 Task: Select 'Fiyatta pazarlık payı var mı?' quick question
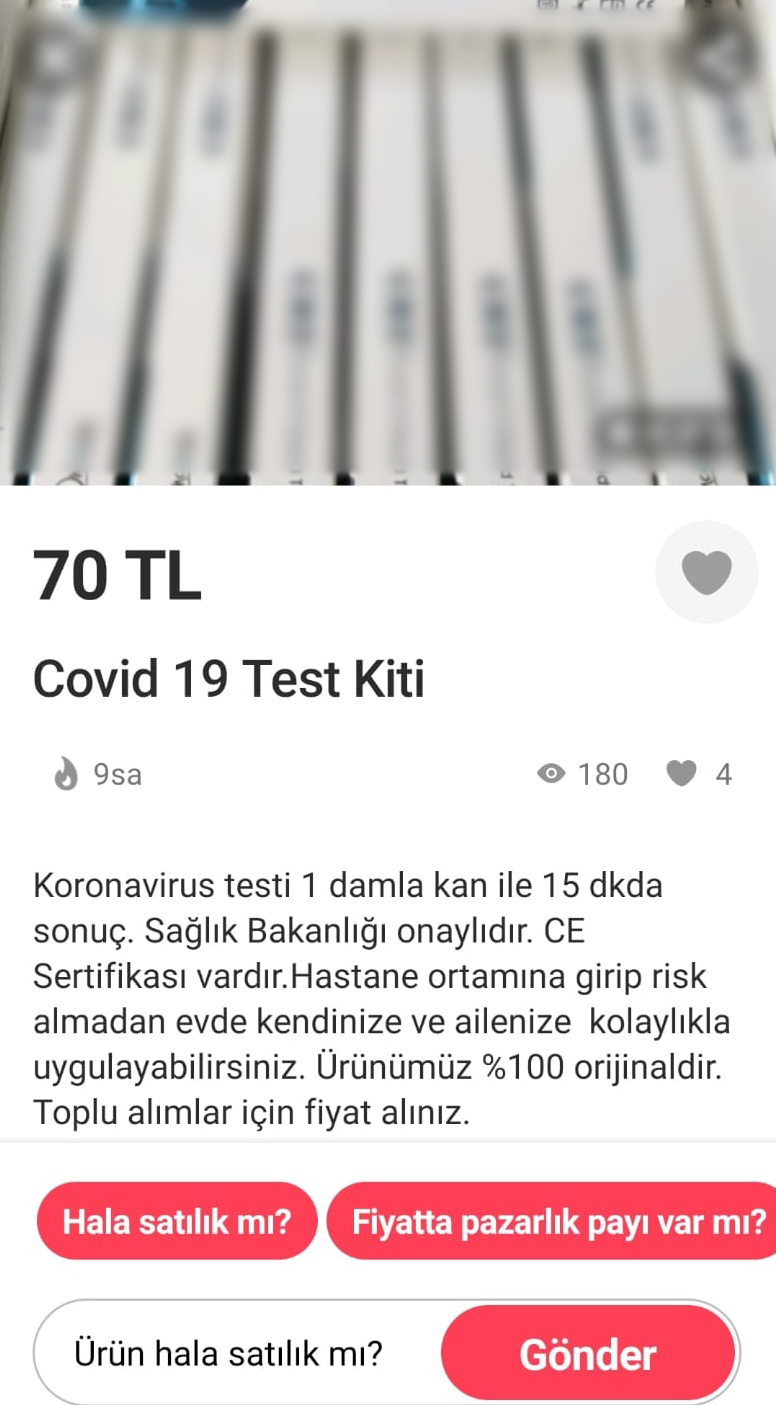pyautogui.click(x=553, y=1221)
